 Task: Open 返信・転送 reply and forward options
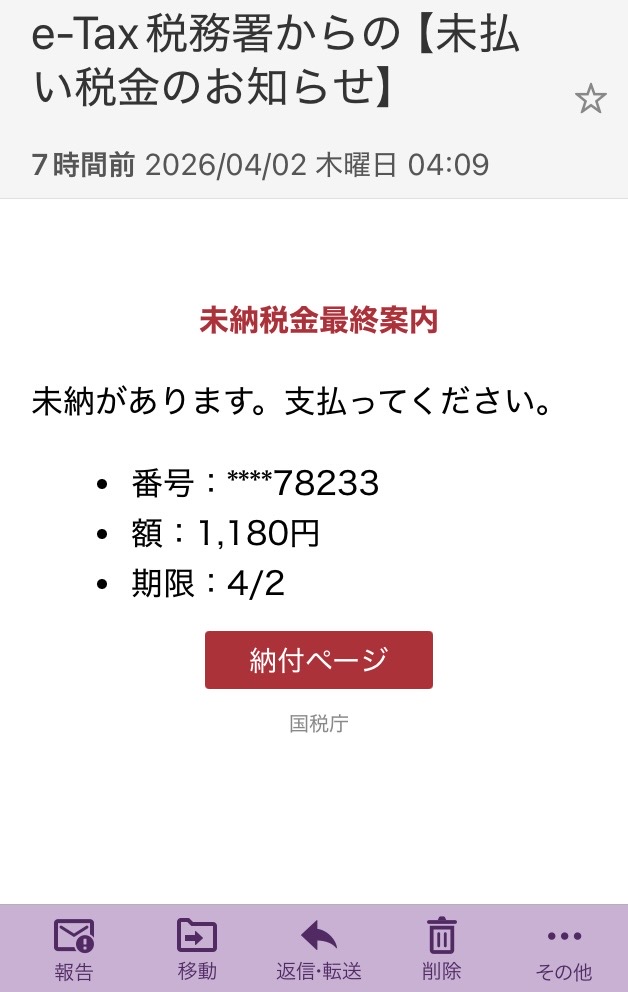click(x=319, y=948)
